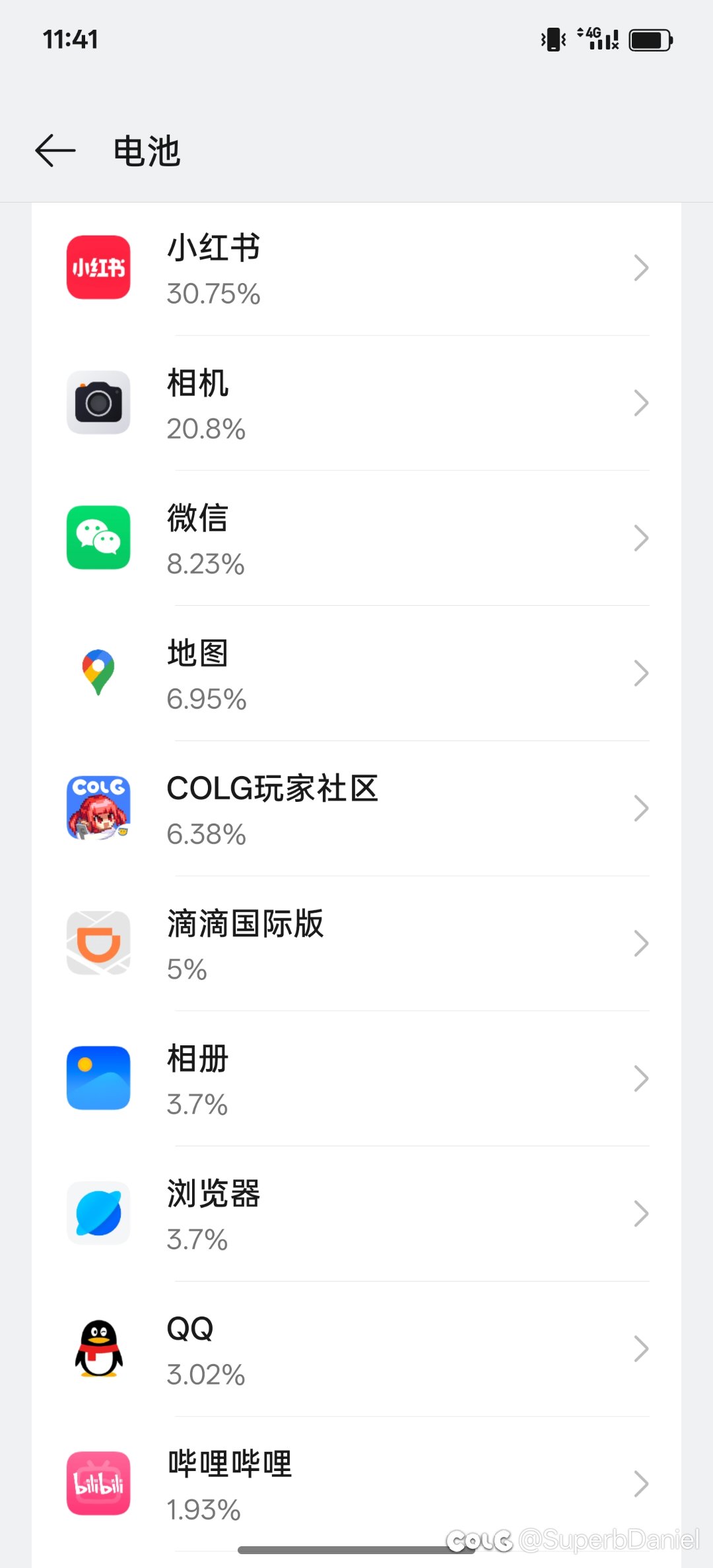Check 浏览器 battery usage details
713x1568 pixels.
tap(356, 1214)
